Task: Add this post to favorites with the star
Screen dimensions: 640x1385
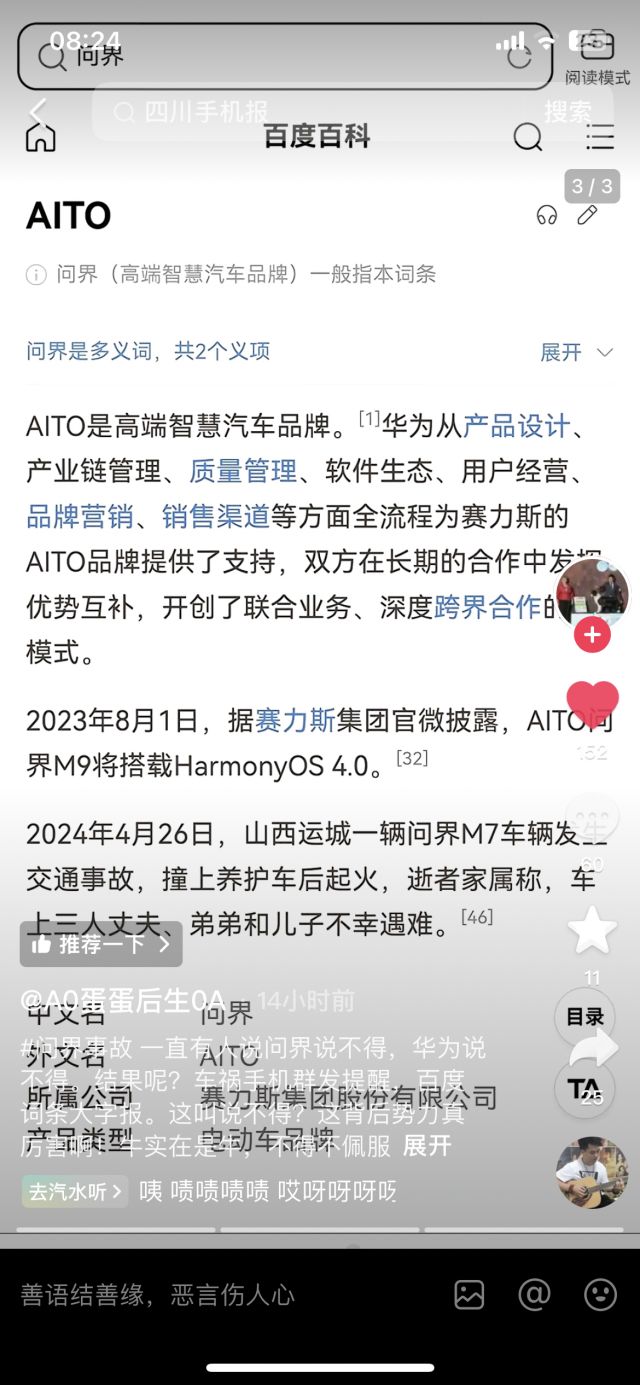Action: tap(592, 930)
